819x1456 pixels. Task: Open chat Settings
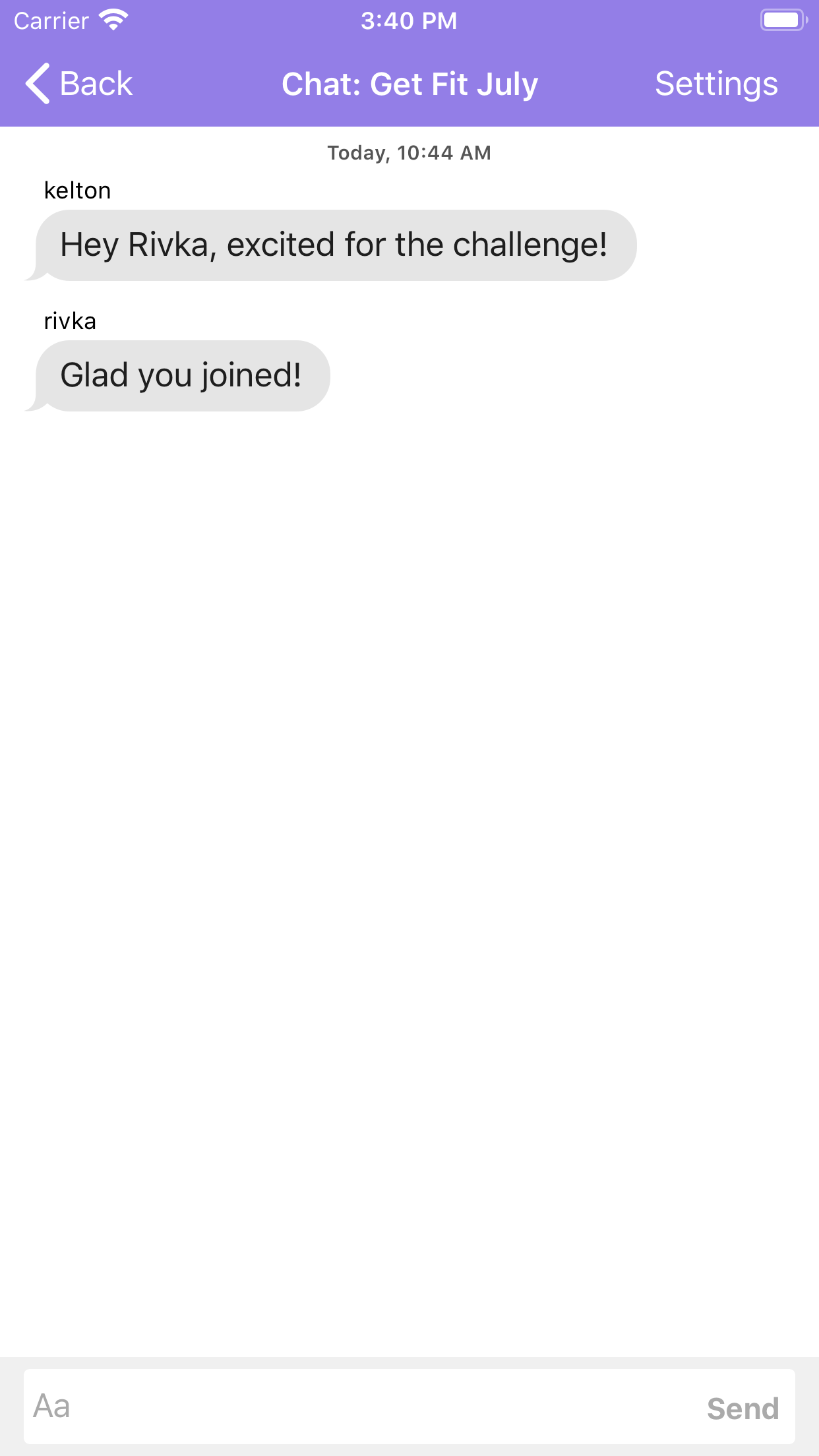(716, 84)
